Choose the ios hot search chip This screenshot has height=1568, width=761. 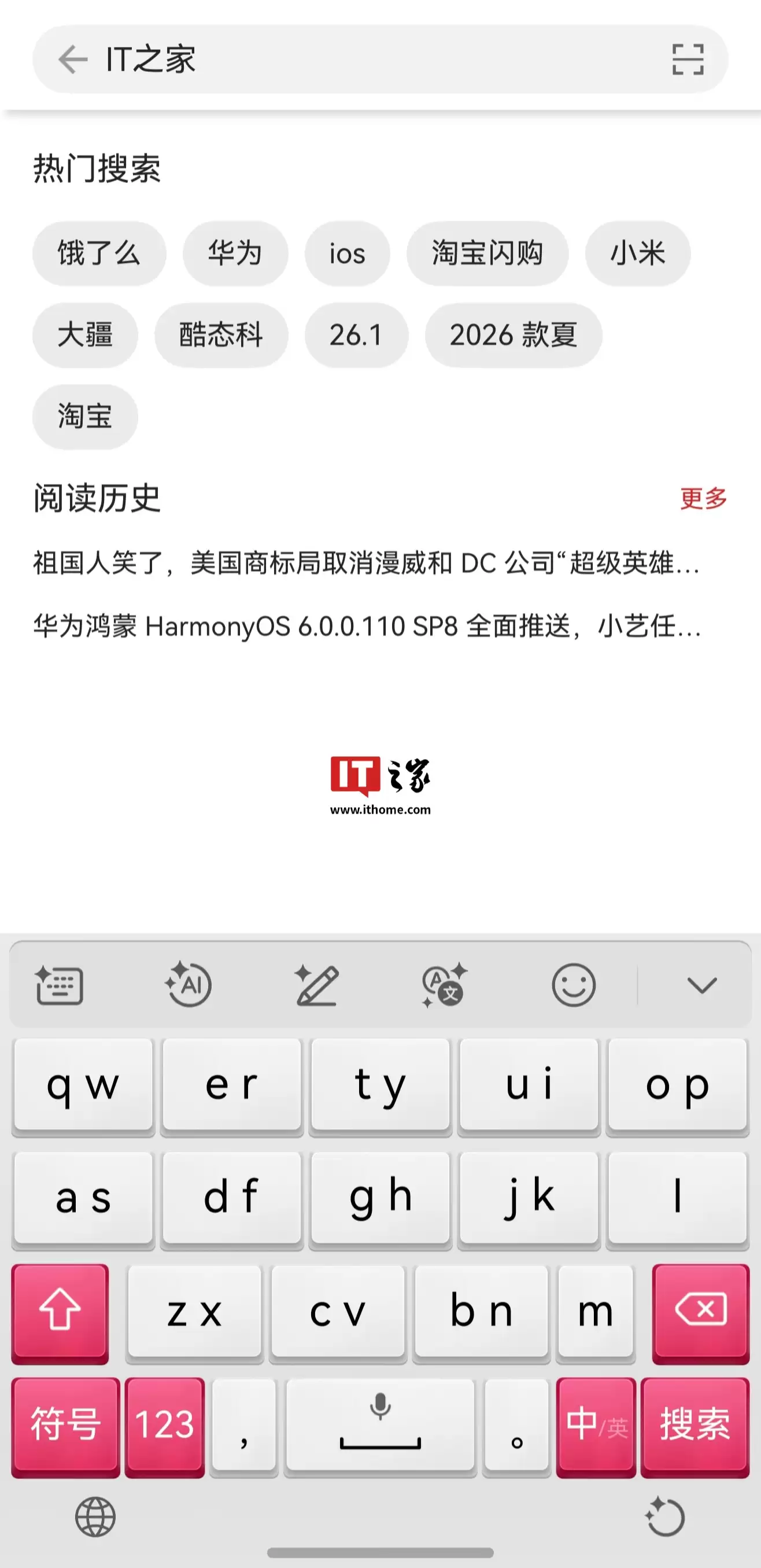[x=347, y=253]
